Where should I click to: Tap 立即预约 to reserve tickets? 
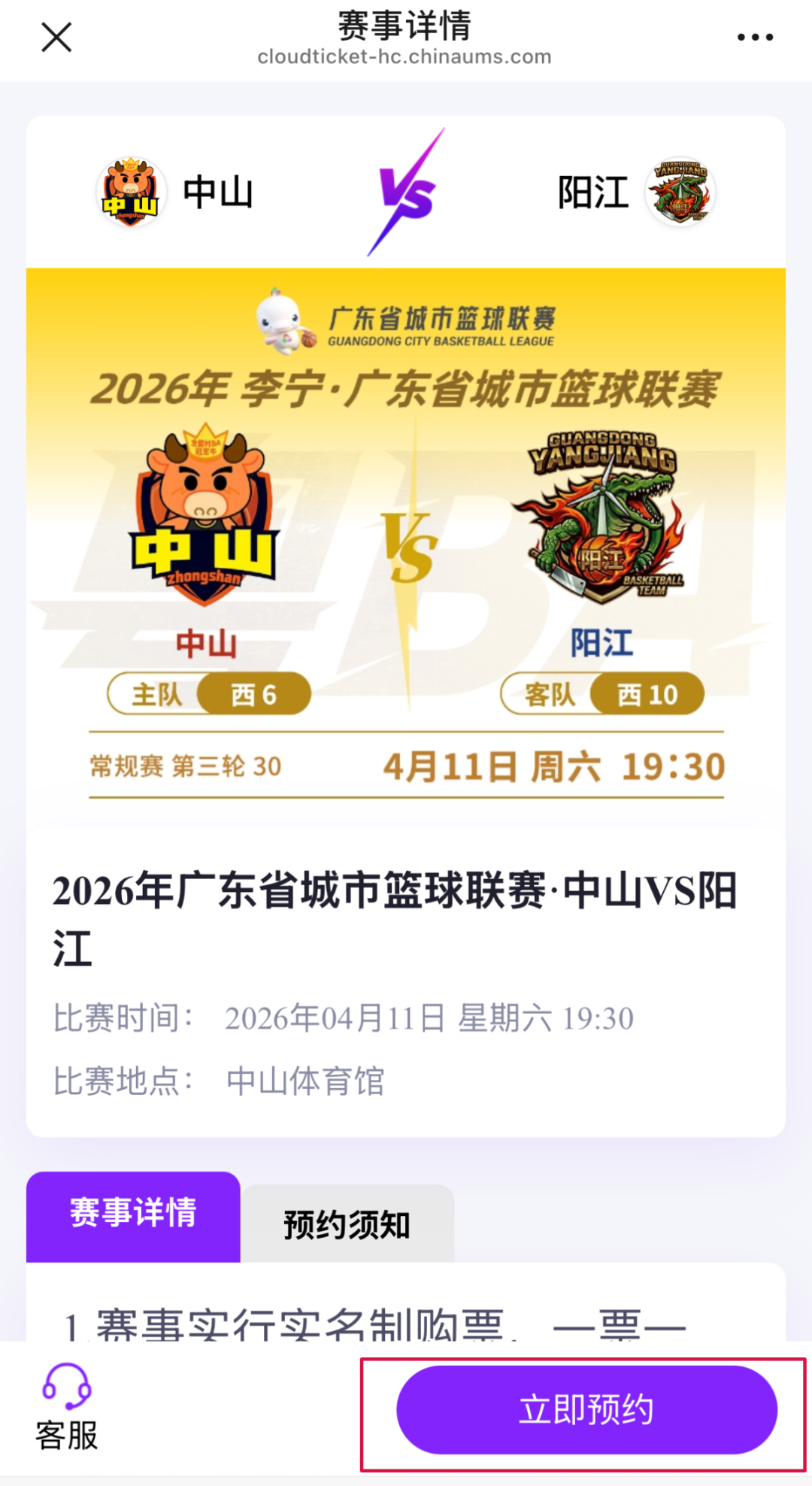(x=586, y=1409)
